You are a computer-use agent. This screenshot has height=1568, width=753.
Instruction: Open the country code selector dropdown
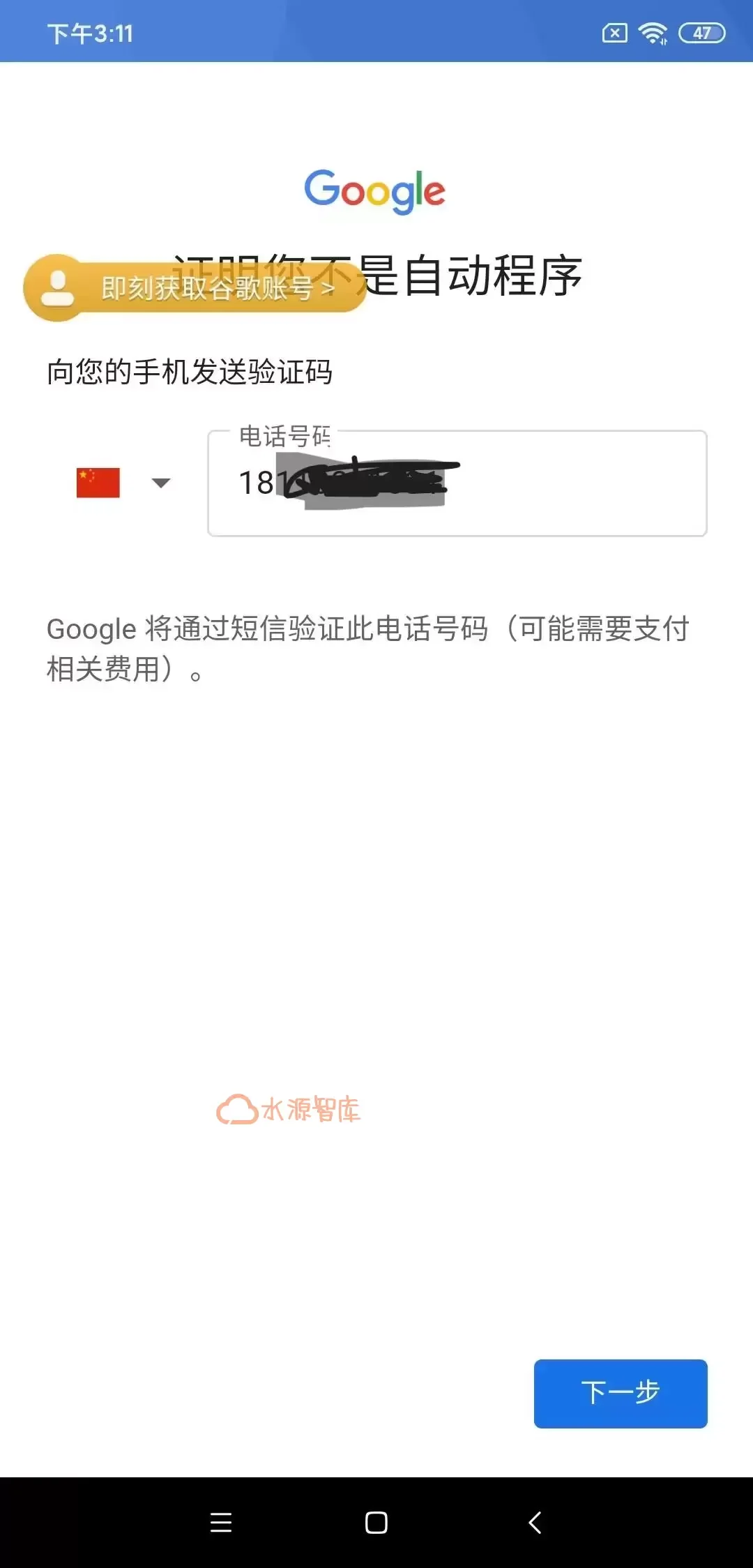[x=125, y=481]
